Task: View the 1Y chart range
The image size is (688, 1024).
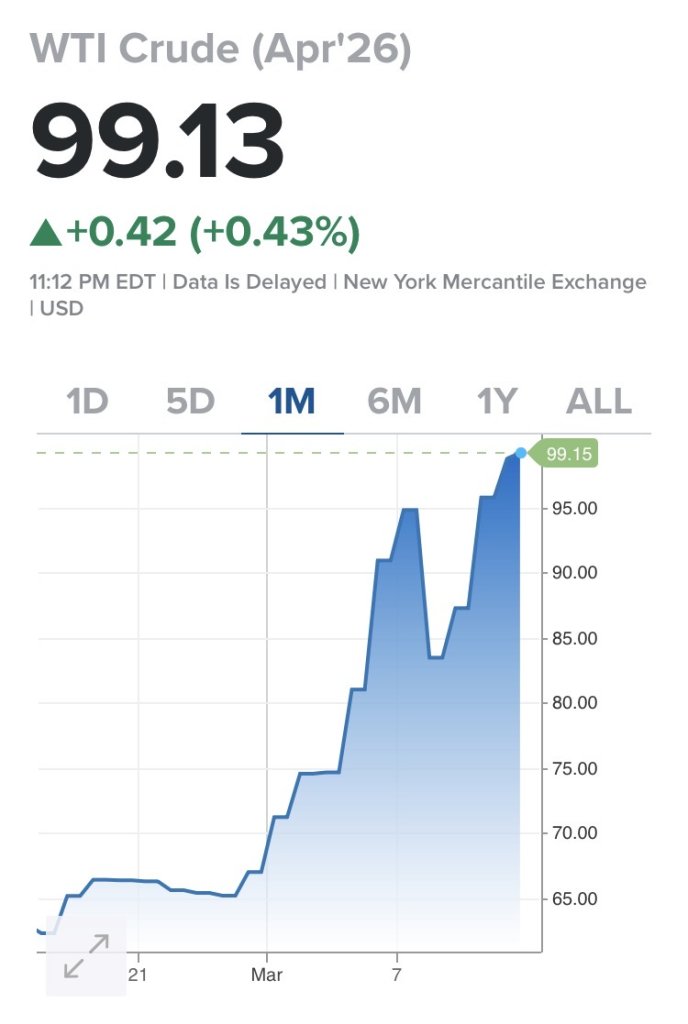Action: point(497,402)
